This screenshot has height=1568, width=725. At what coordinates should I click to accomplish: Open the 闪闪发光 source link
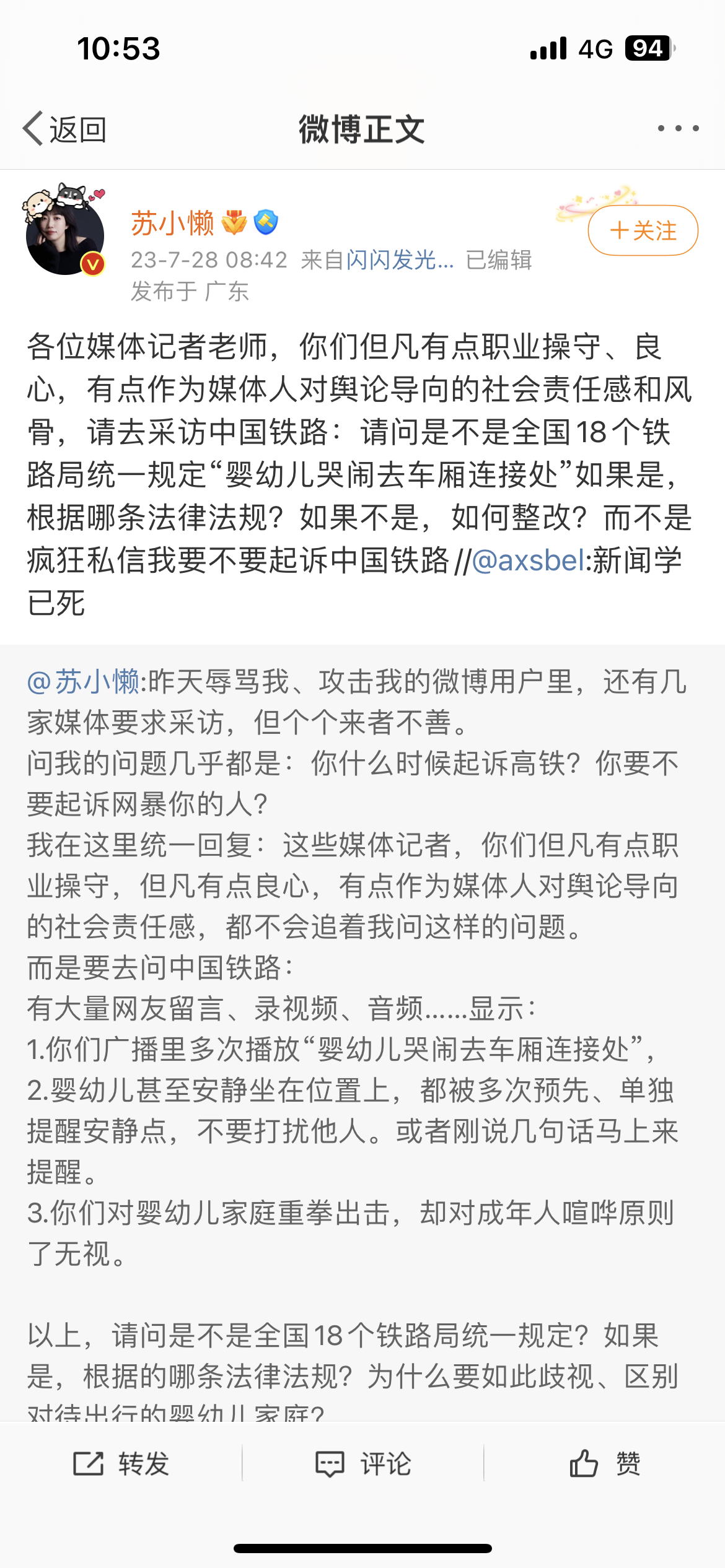tap(400, 260)
